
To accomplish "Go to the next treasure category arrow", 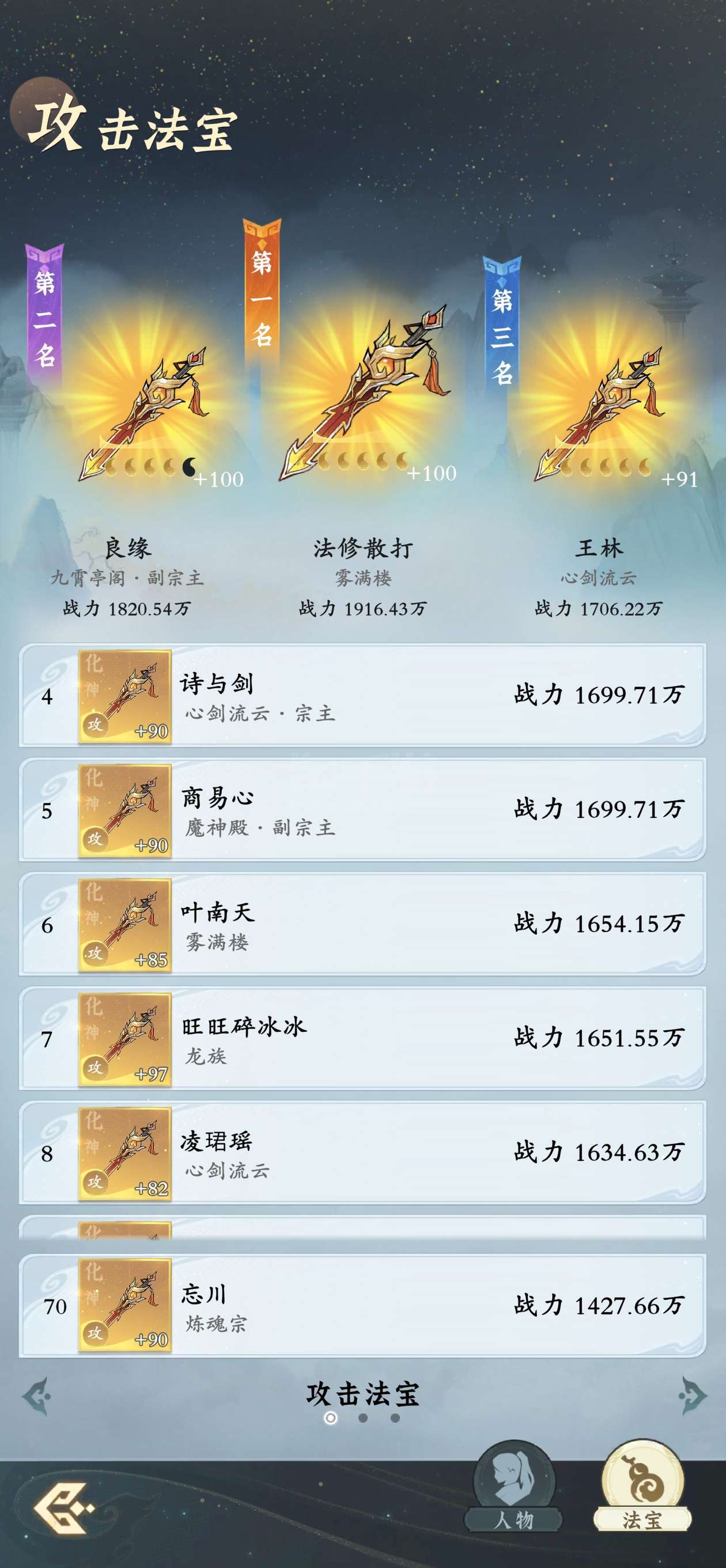I will (x=693, y=1394).
